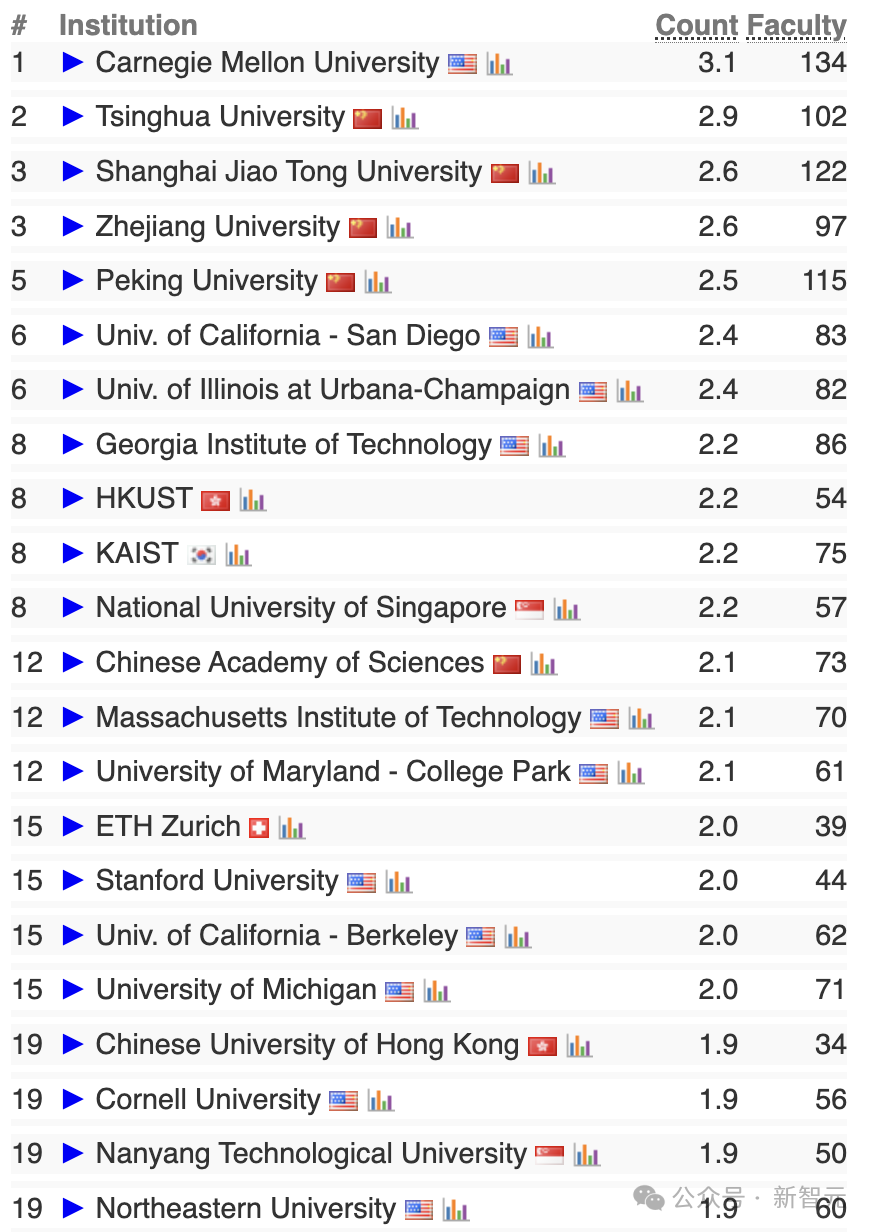Open the chart icon for University of Michigan
874x1232 pixels.
tap(437, 990)
